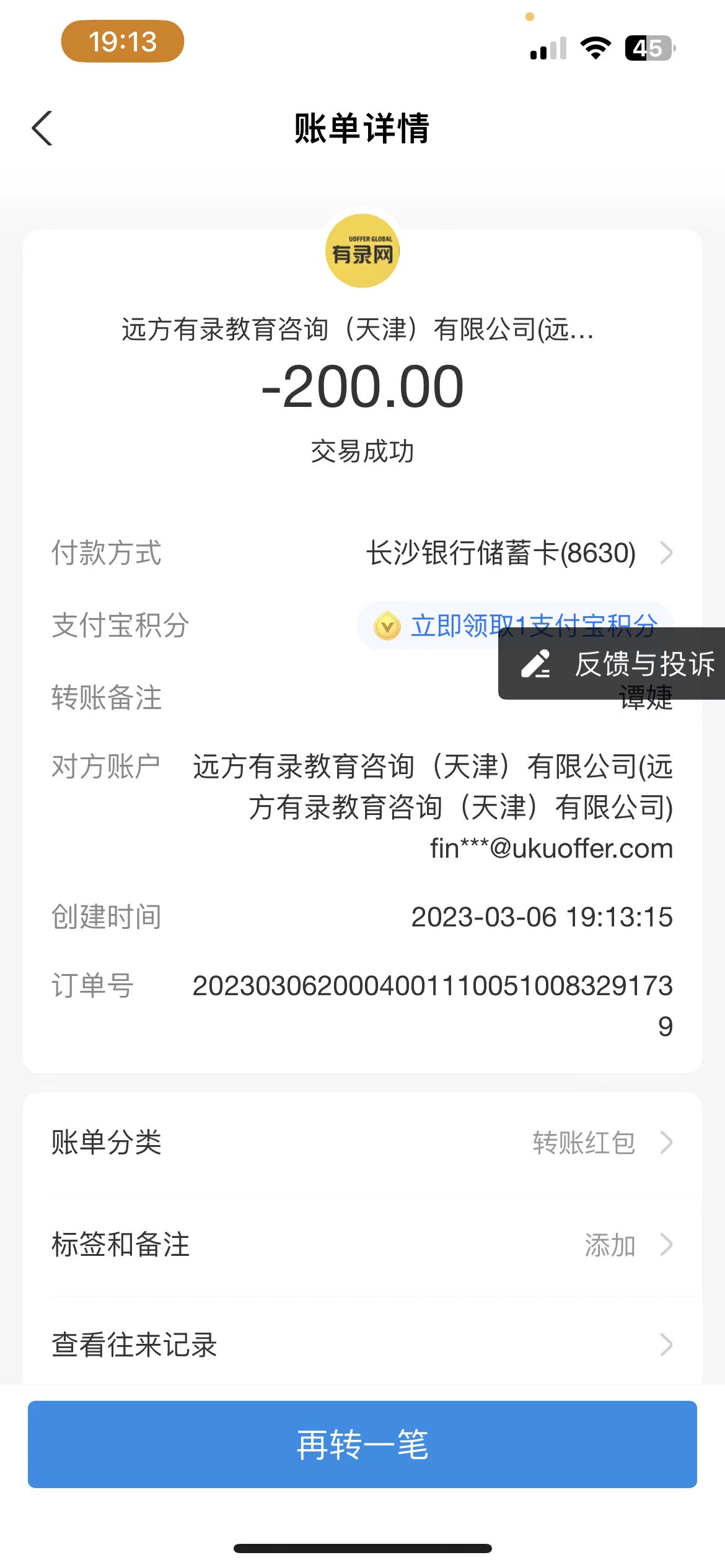Claim 1 Alipay point now

(x=434, y=625)
